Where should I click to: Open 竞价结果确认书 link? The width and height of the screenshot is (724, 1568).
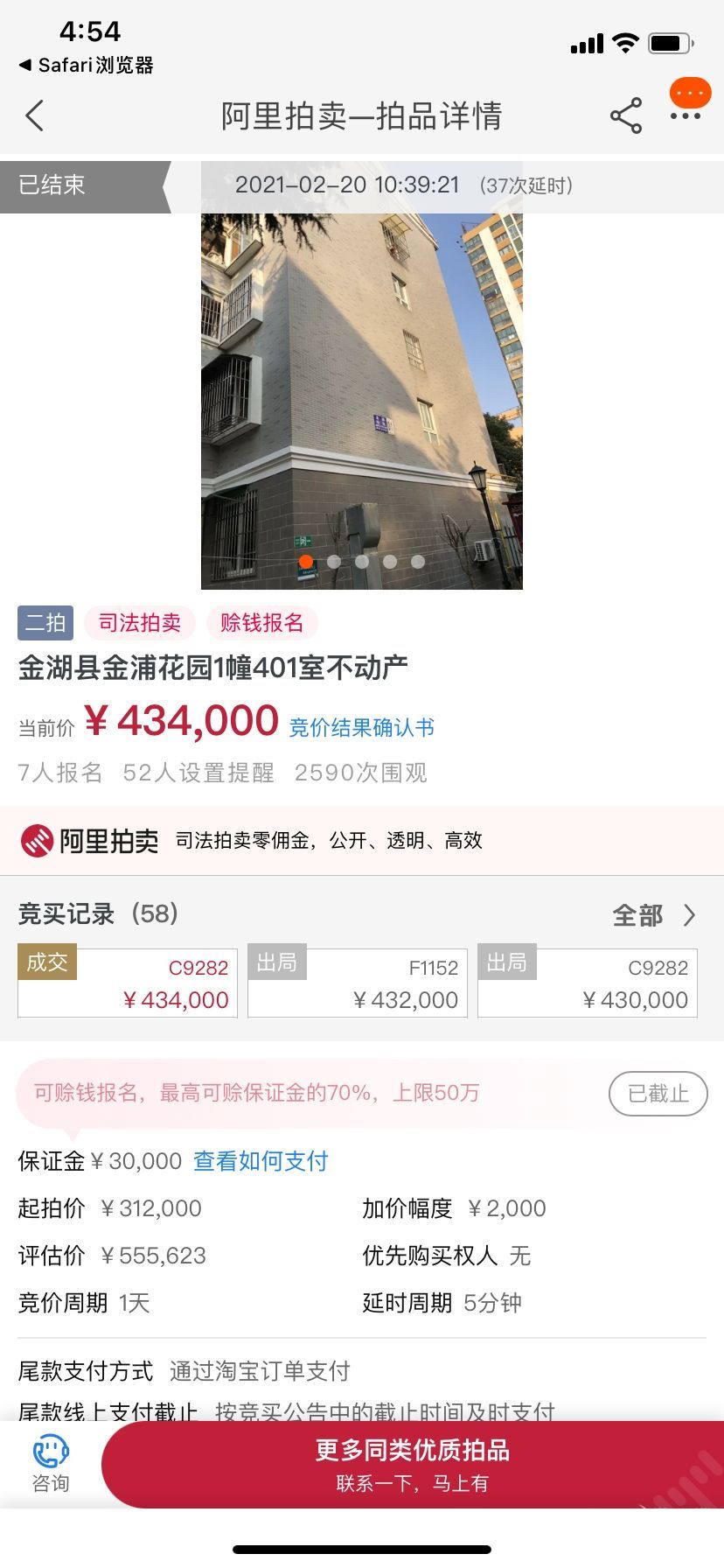pos(361,727)
